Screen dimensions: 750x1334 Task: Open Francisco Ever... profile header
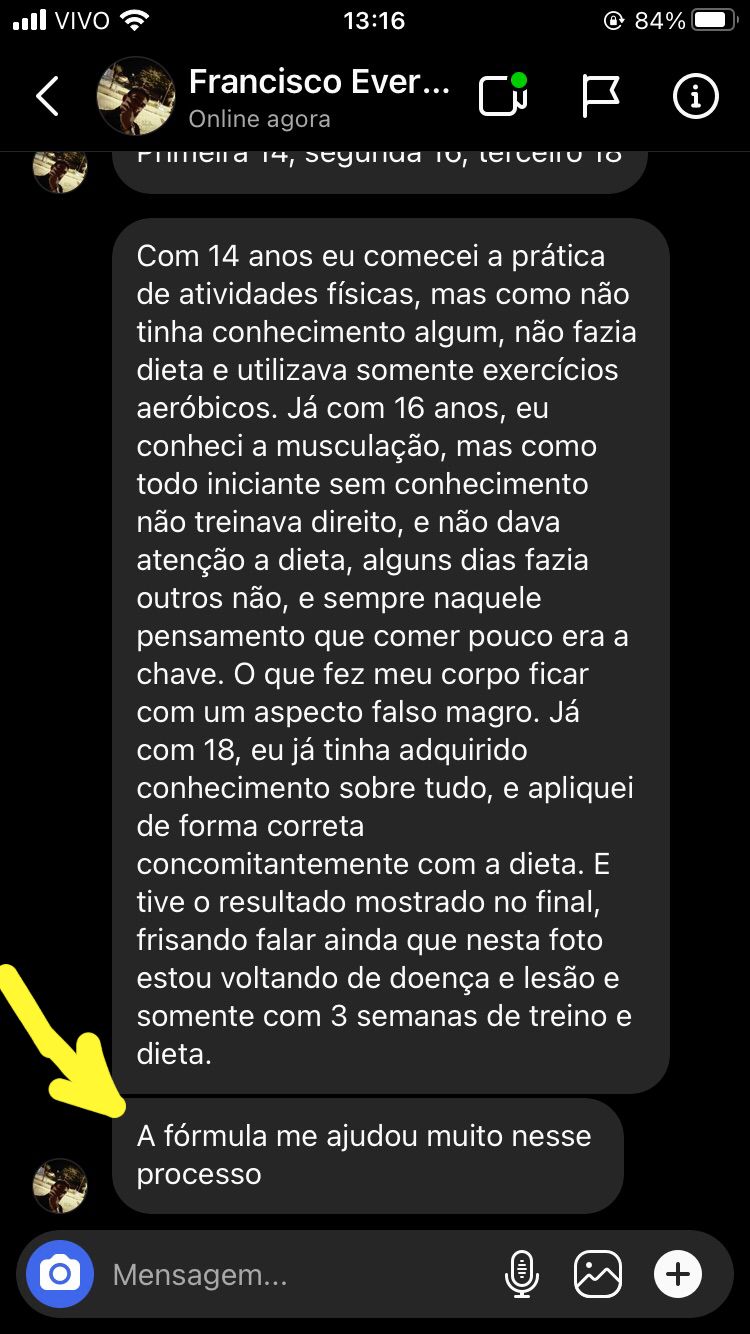pos(318,97)
